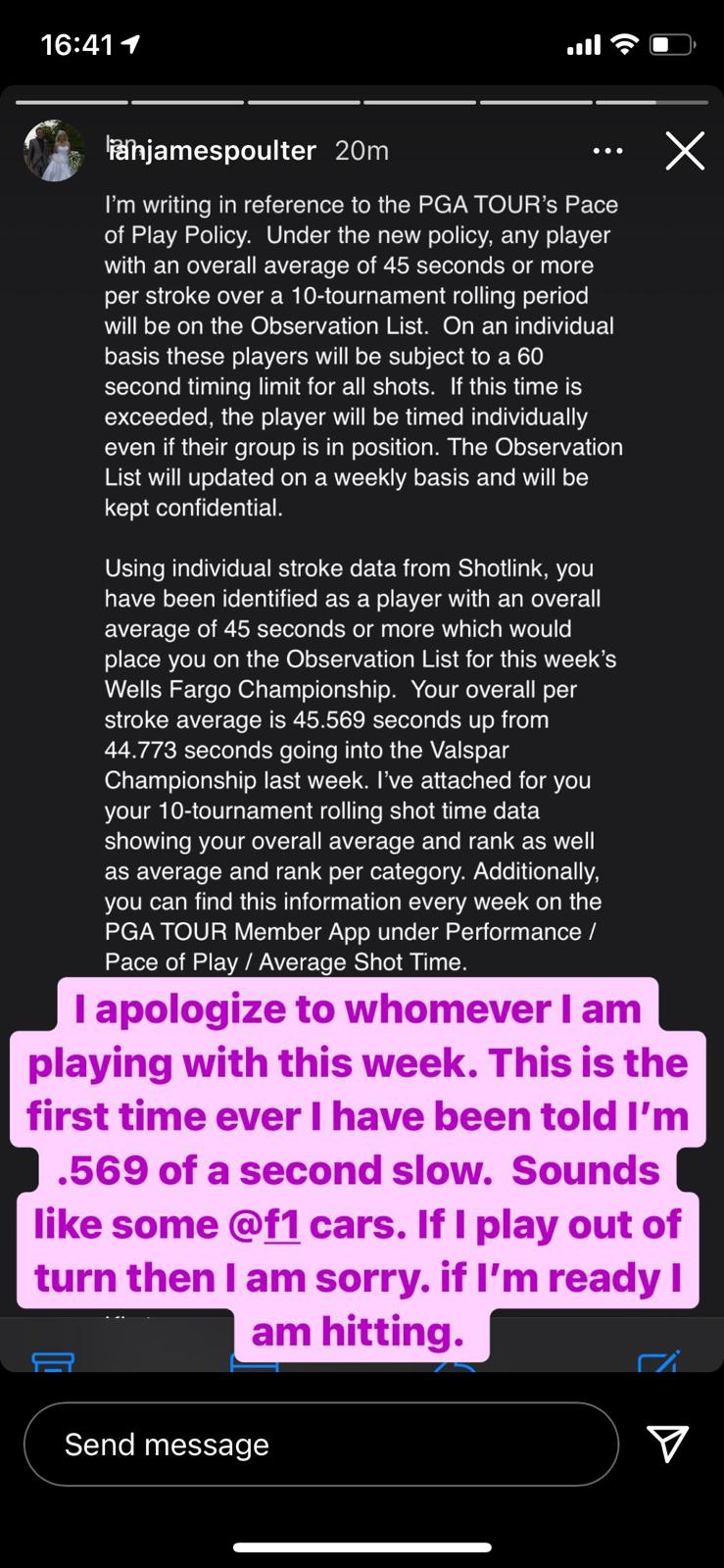Select the Send message input field

click(321, 1444)
